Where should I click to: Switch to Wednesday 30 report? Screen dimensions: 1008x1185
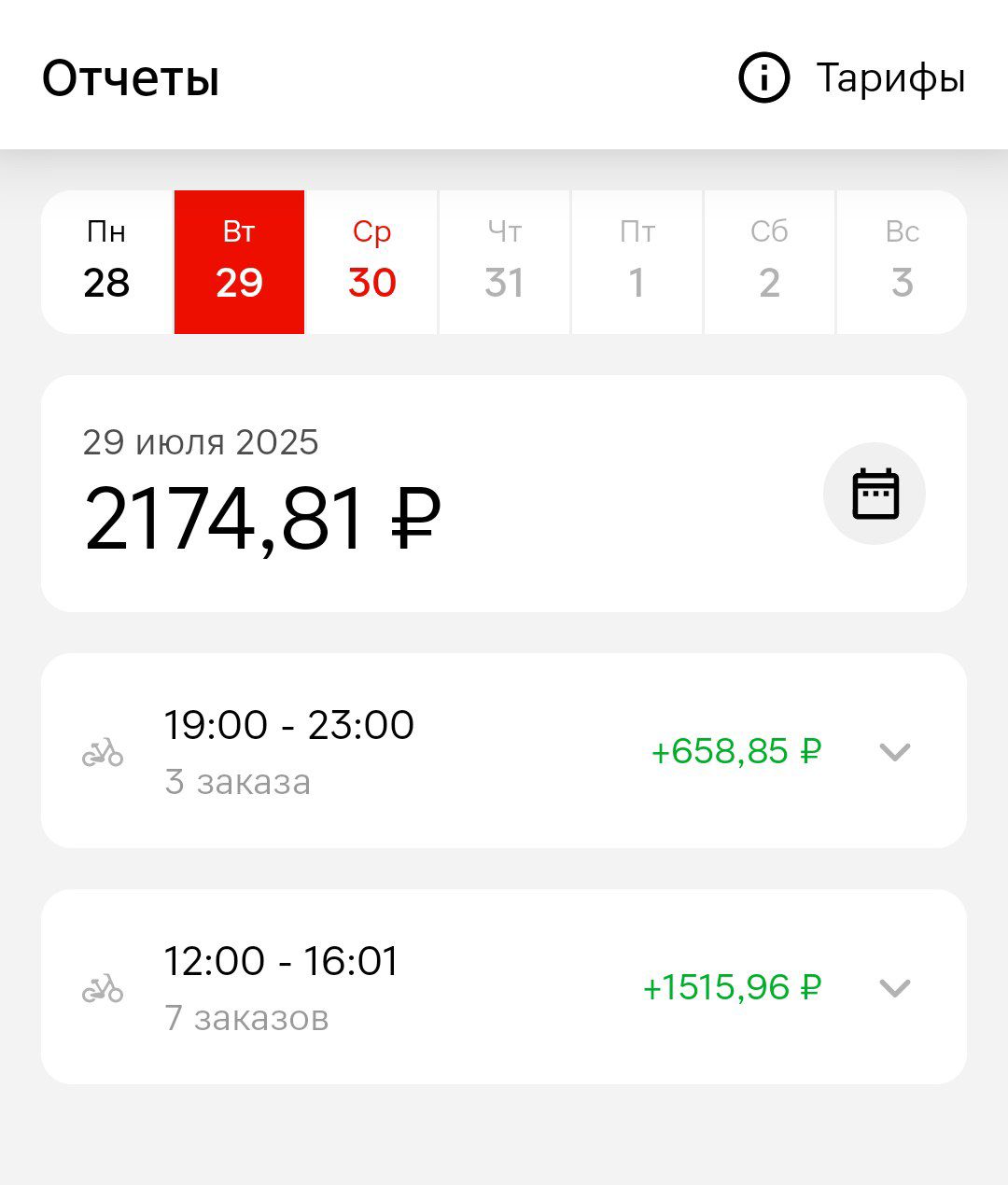click(x=371, y=262)
